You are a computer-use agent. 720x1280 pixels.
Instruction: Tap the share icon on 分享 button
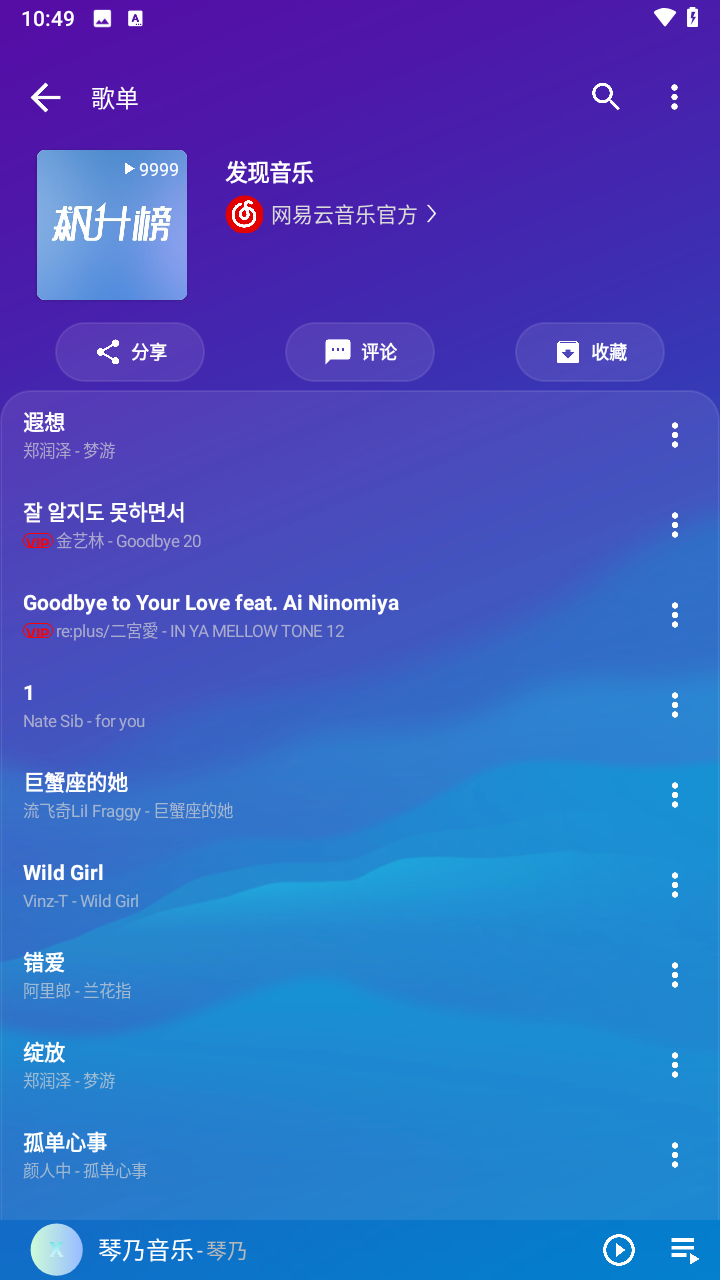[108, 351]
